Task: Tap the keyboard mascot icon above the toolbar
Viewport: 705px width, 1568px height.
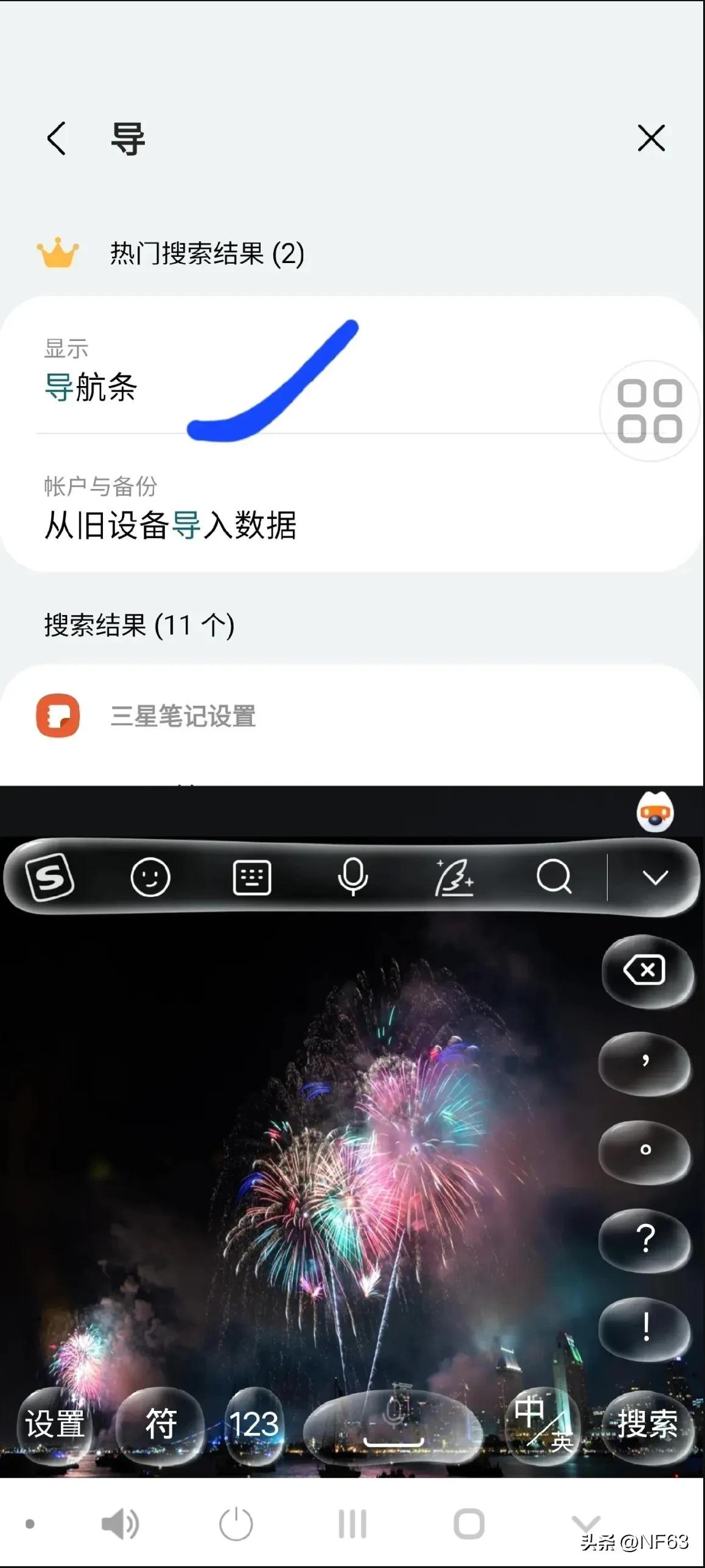Action: point(655,812)
